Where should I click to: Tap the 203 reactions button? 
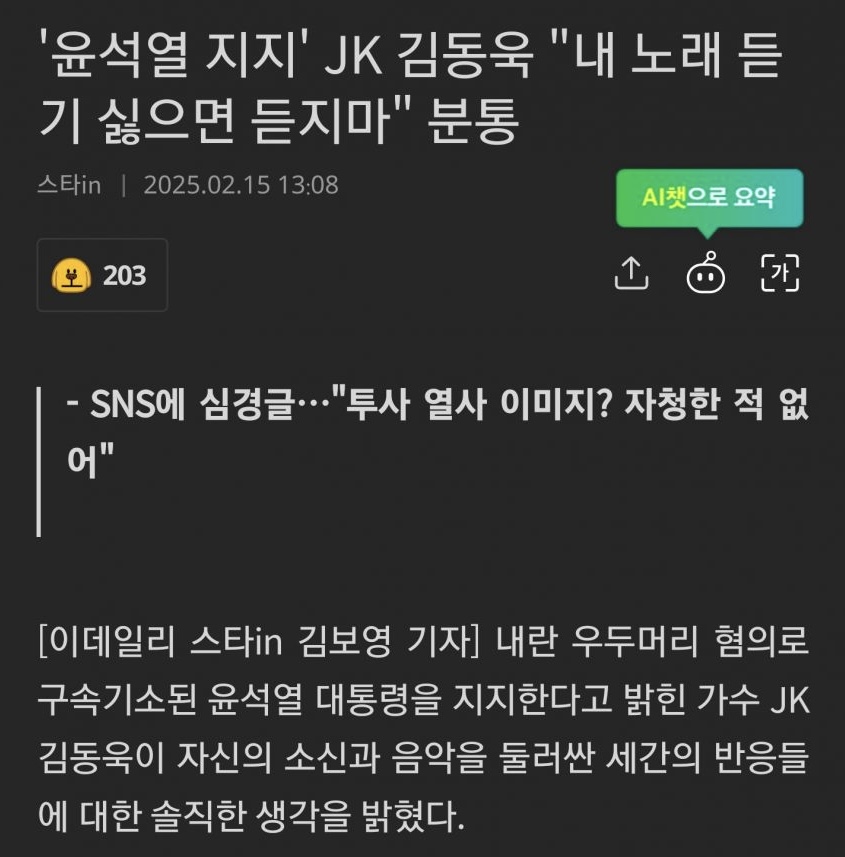pyautogui.click(x=102, y=275)
